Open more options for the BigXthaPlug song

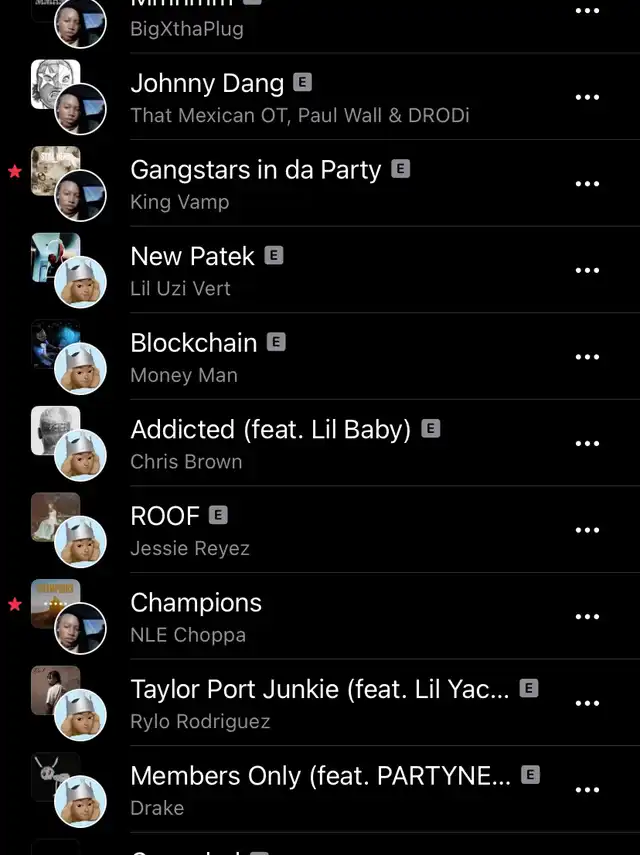[587, 12]
